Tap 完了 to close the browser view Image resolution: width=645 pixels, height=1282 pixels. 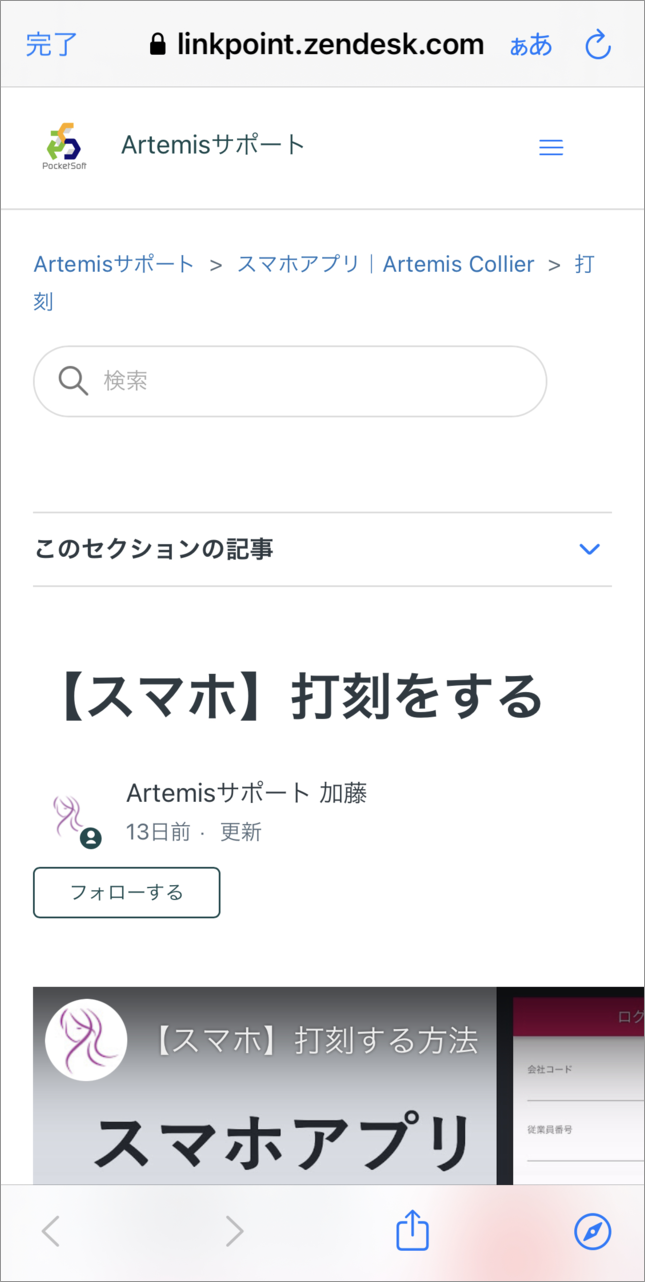[x=51, y=45]
